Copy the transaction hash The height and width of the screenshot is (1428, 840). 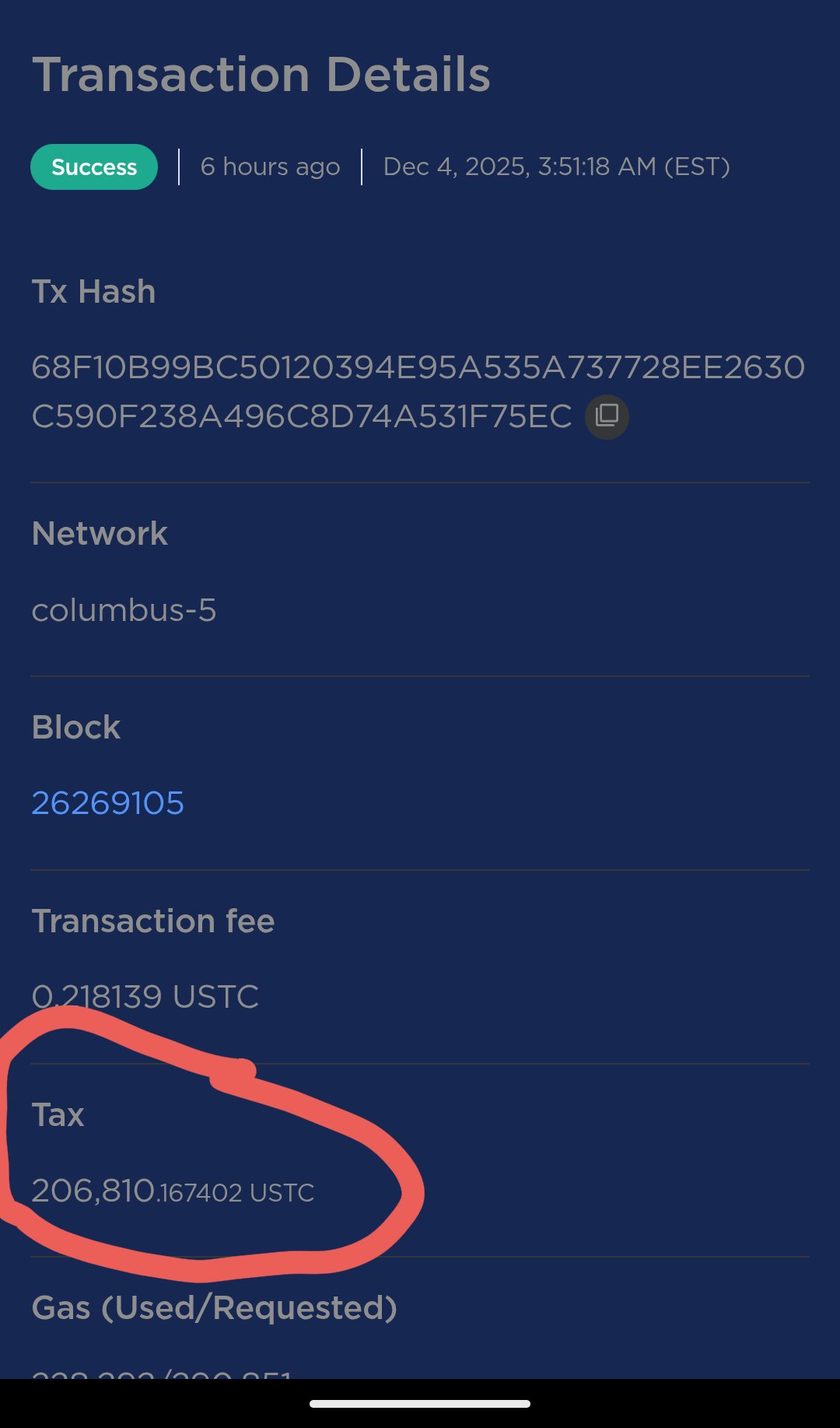click(607, 417)
